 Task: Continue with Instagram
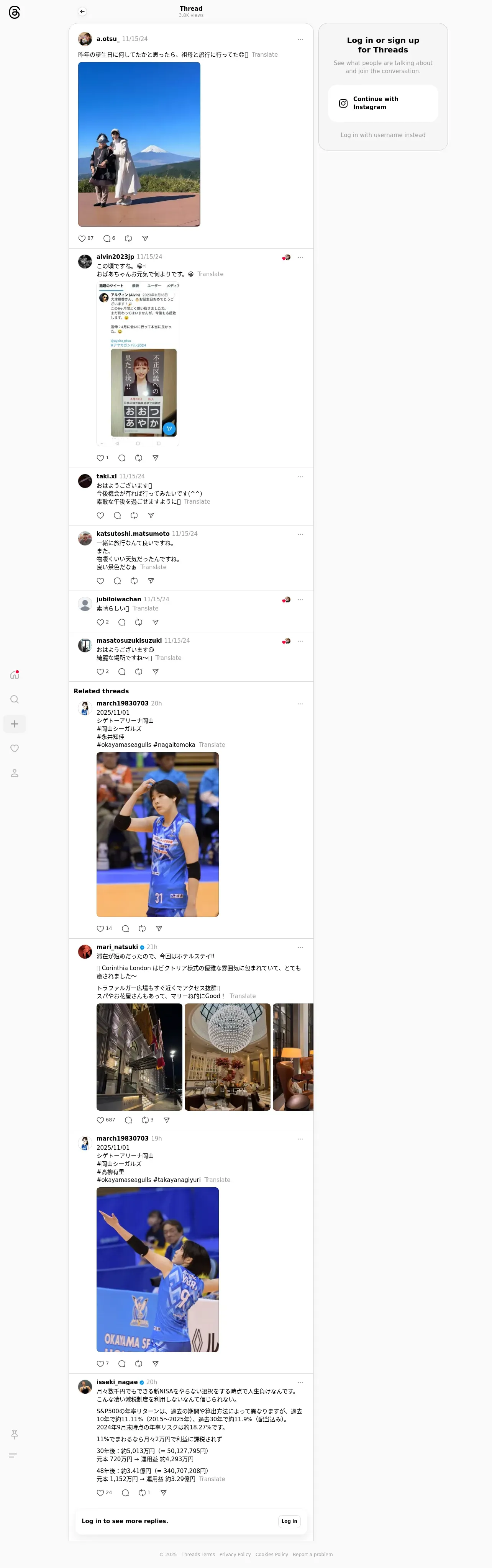coord(382,103)
